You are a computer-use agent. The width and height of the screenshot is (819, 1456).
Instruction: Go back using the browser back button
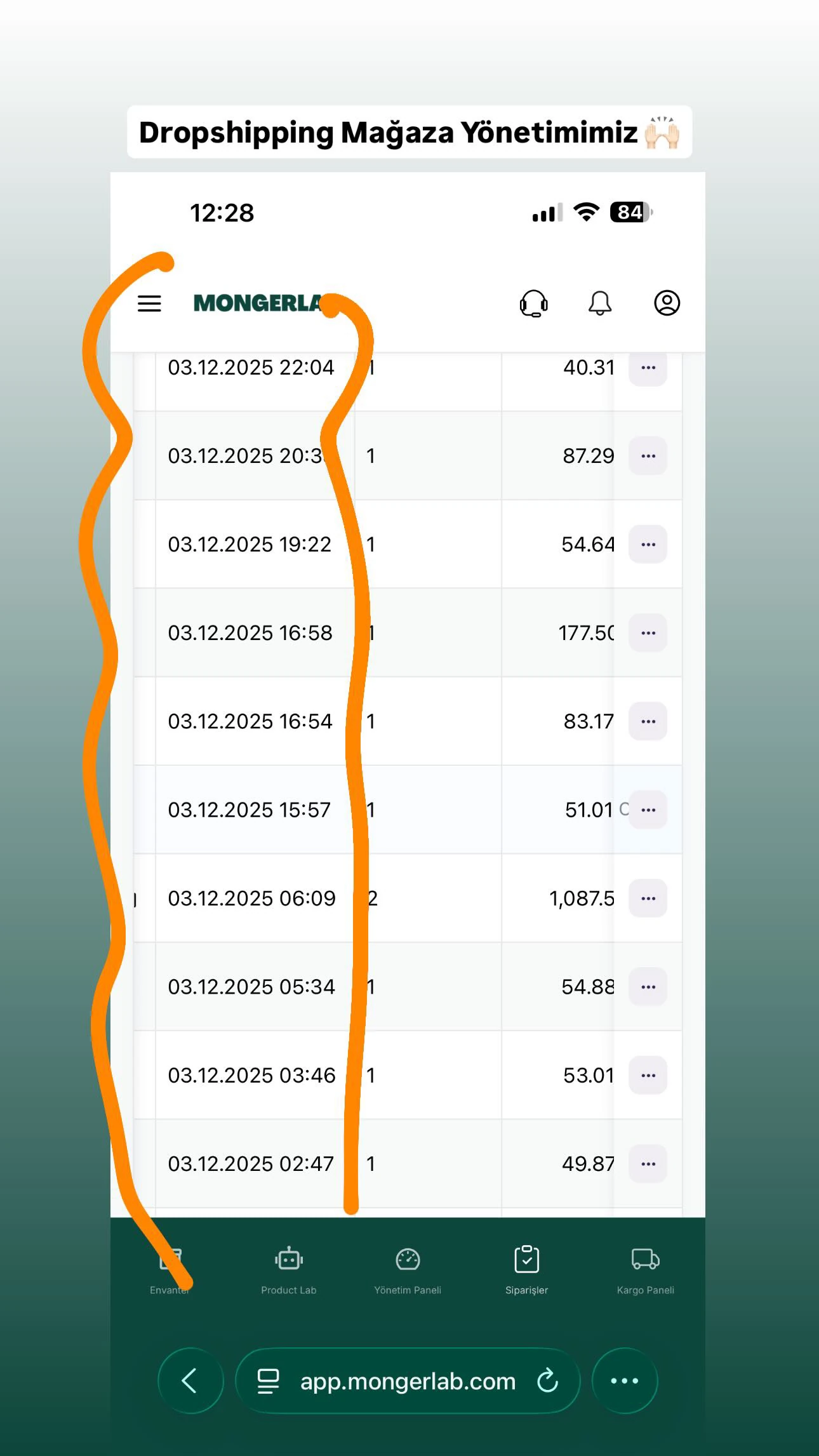click(x=190, y=1381)
